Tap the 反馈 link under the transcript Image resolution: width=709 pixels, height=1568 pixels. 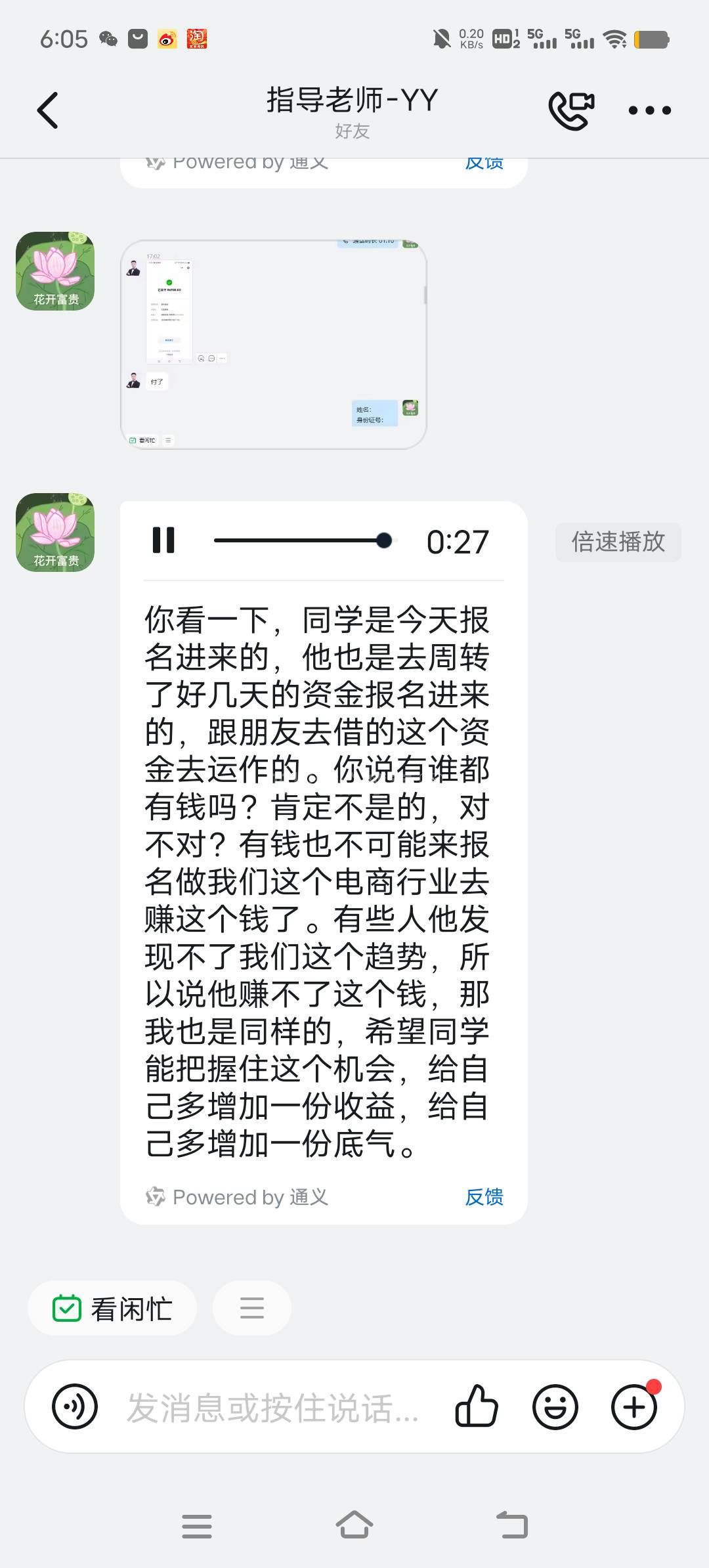click(x=484, y=1196)
